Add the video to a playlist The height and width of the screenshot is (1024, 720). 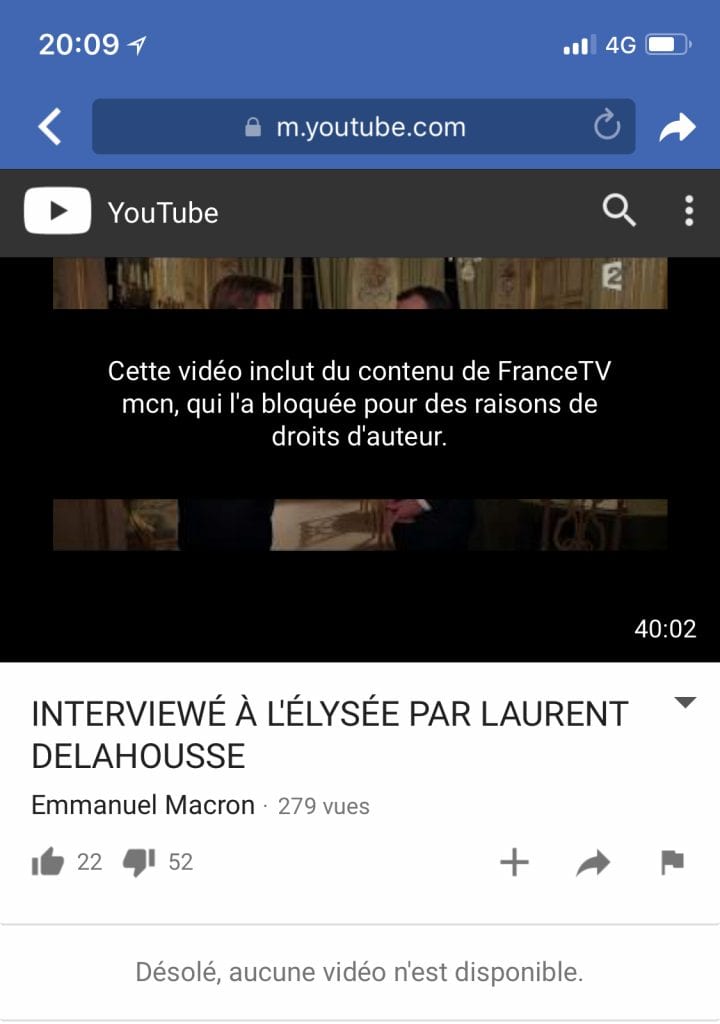[514, 862]
